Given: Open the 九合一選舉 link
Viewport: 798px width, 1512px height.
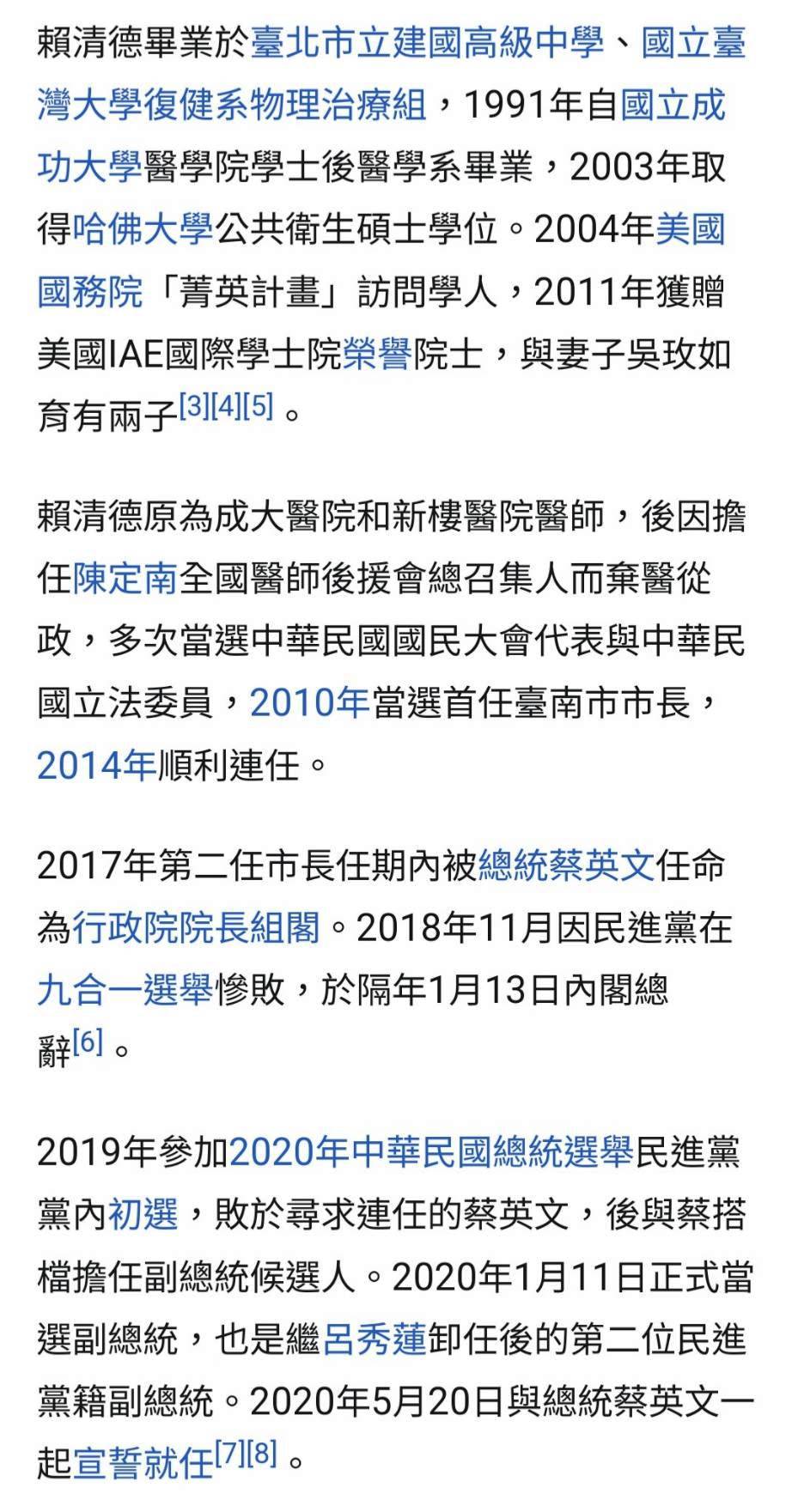Looking at the screenshot, I should [125, 991].
